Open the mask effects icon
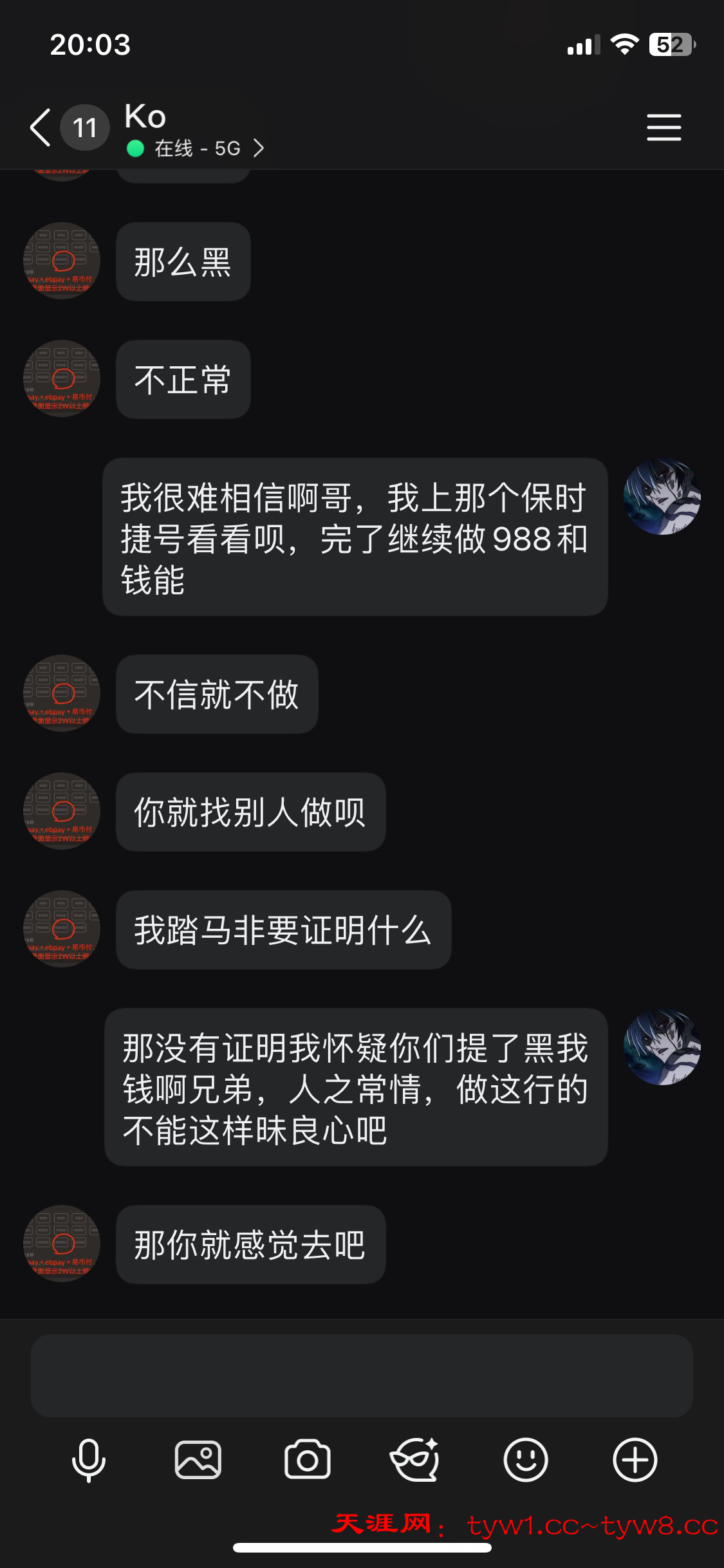 click(x=416, y=1460)
